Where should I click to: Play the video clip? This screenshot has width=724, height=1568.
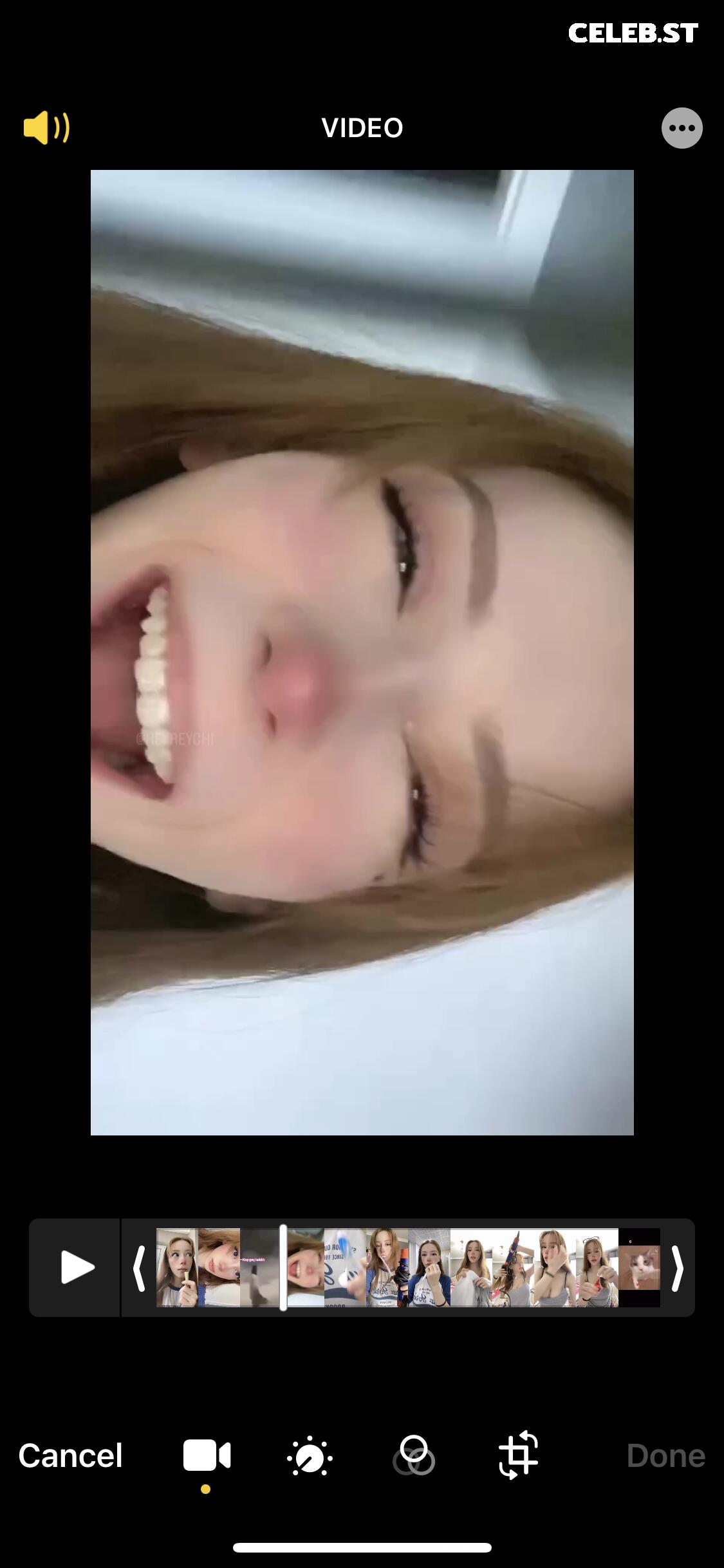click(x=77, y=1267)
